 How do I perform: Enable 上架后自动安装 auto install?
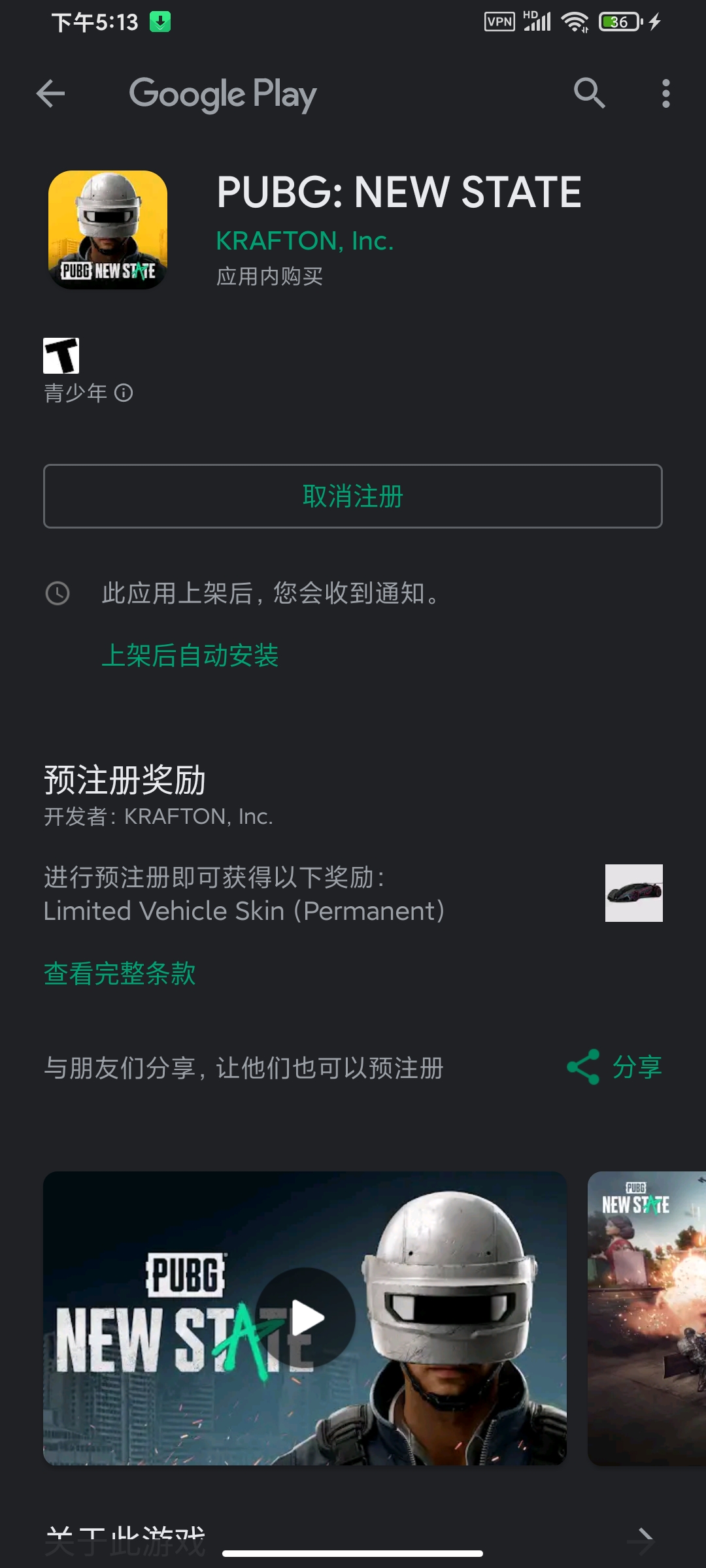(190, 655)
